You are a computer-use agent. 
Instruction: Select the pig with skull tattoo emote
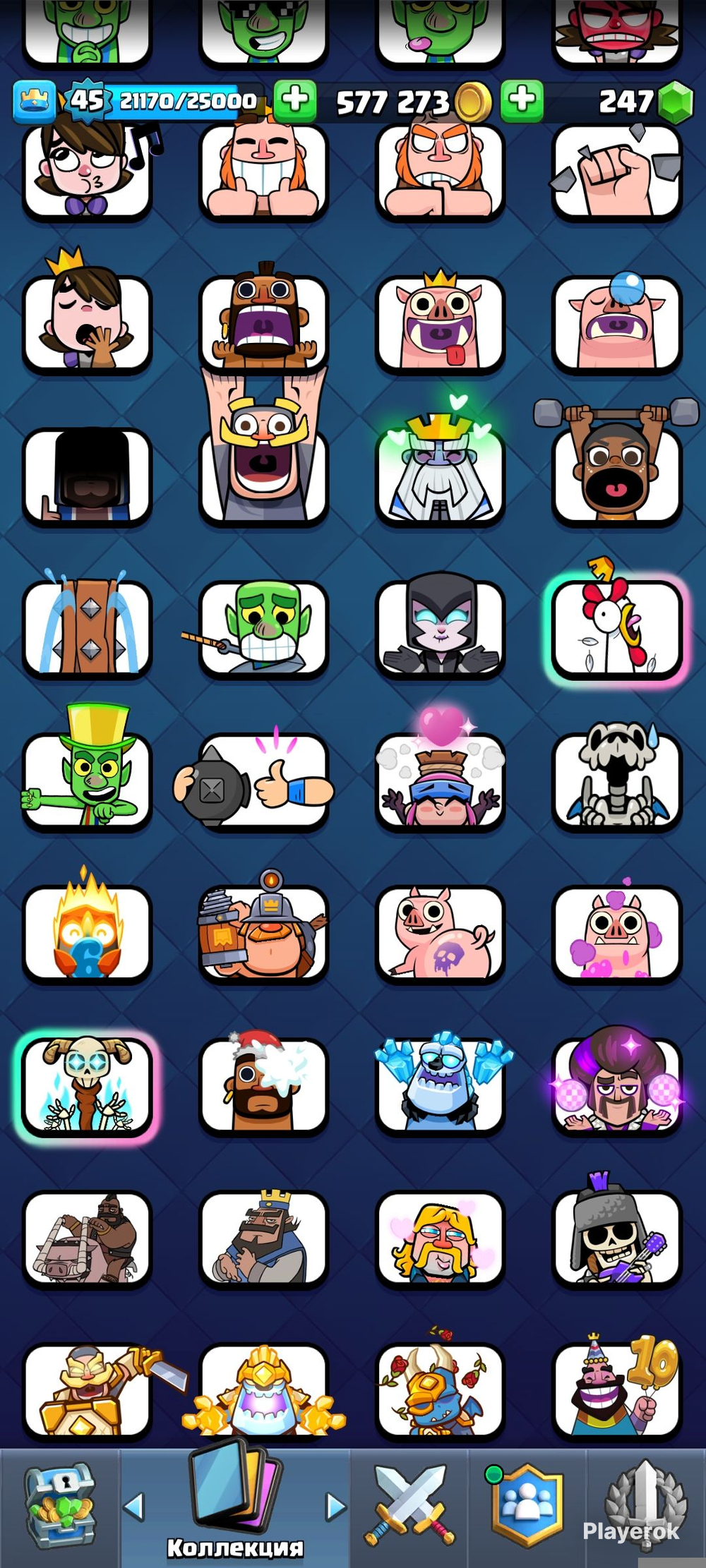pos(440,933)
